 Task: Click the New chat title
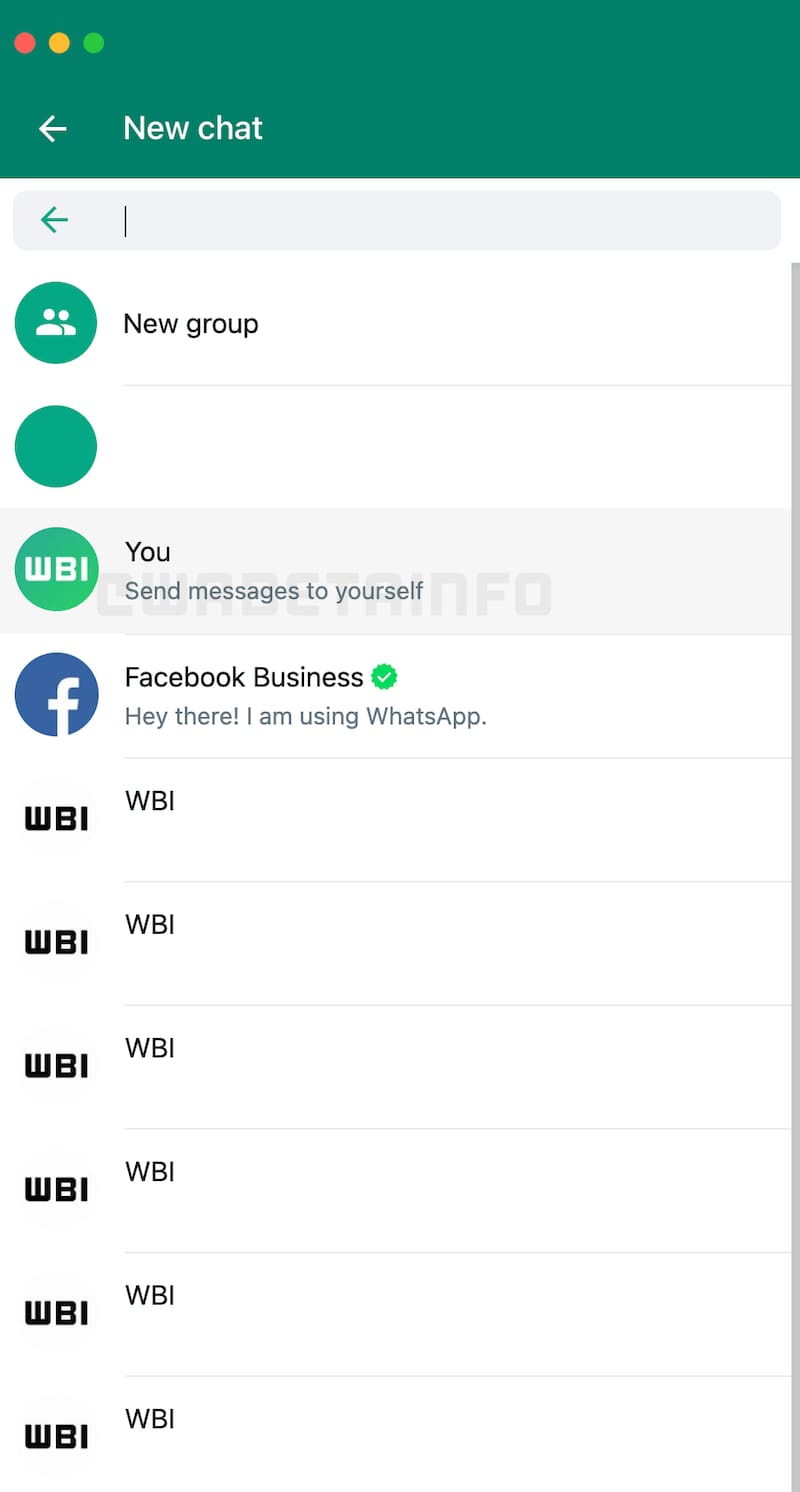pyautogui.click(x=192, y=128)
